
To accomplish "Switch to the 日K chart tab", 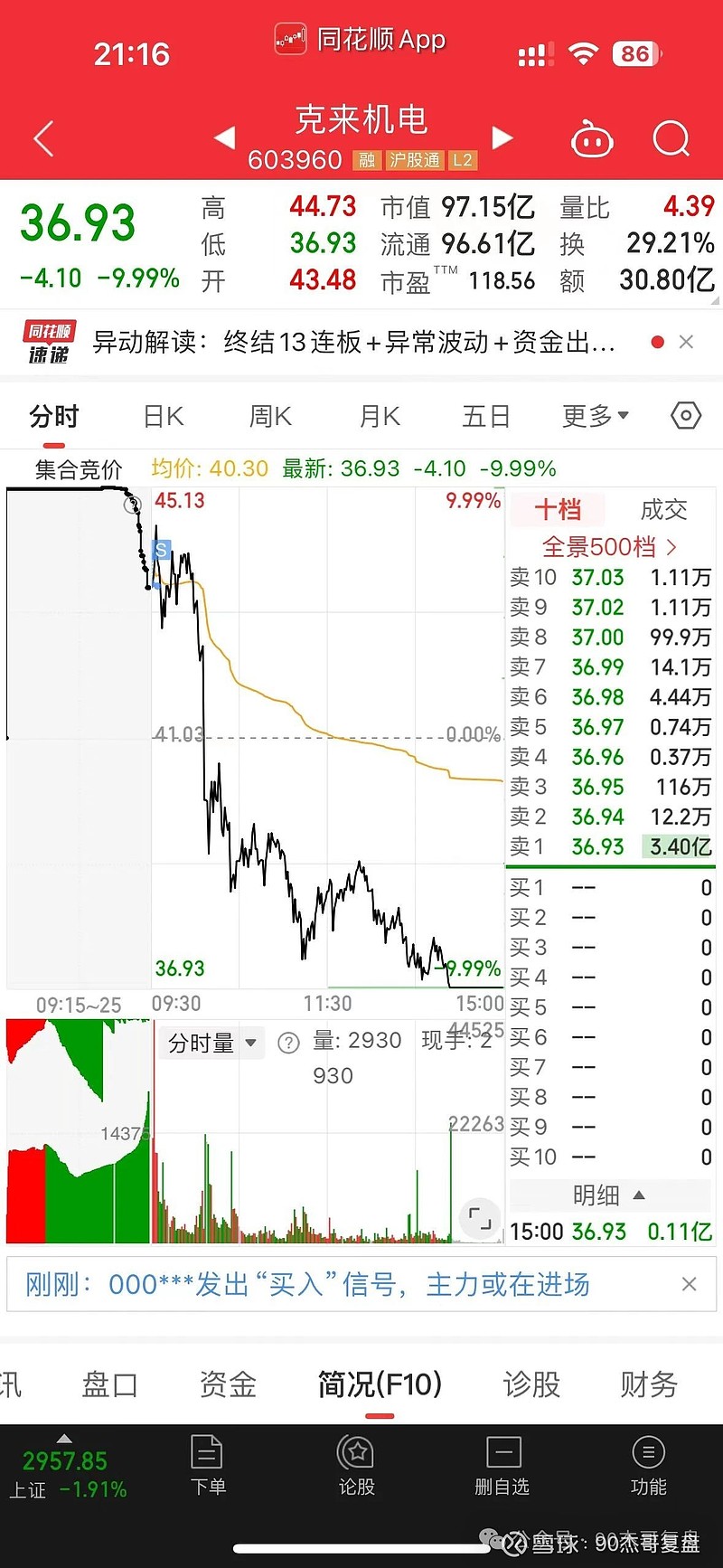I will click(164, 416).
